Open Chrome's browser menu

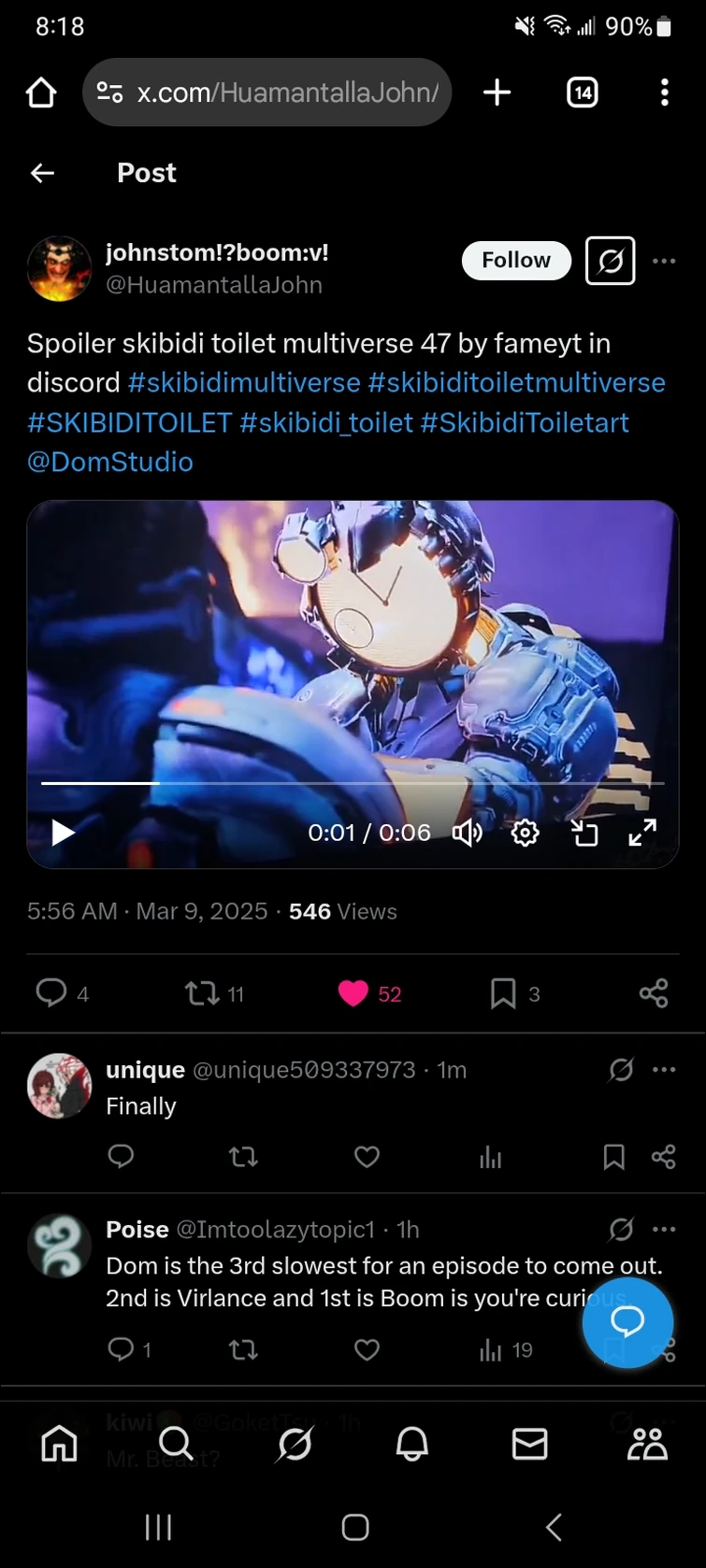[664, 92]
